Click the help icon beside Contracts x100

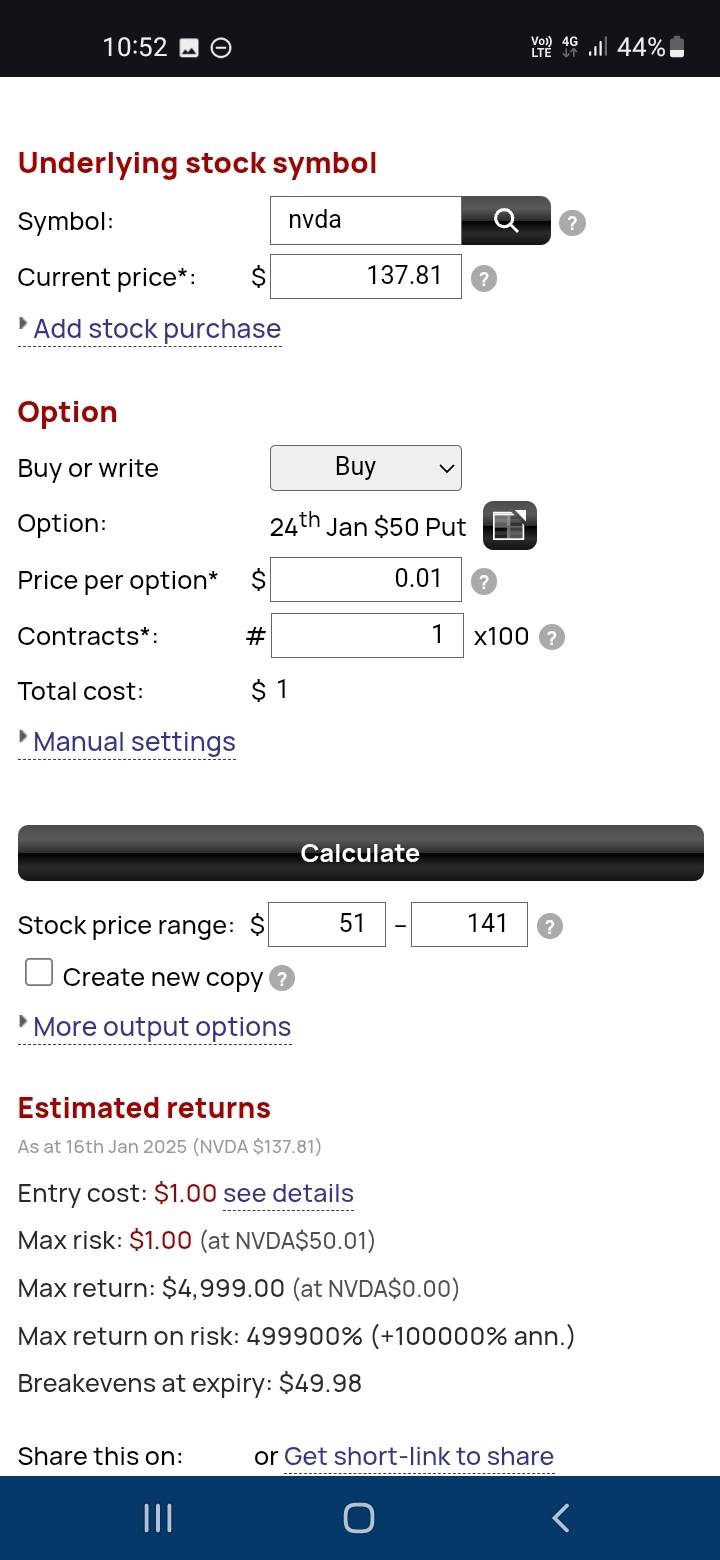[550, 636]
